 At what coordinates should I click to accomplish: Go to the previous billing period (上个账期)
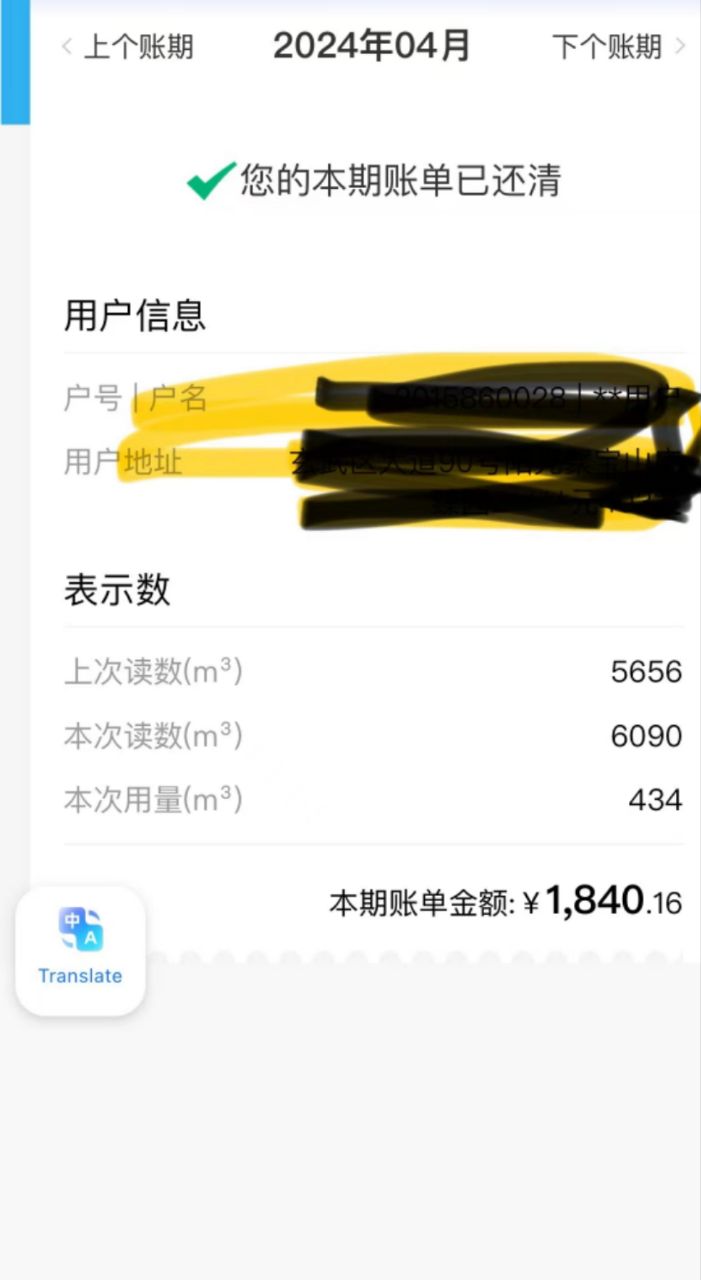pyautogui.click(x=127, y=47)
